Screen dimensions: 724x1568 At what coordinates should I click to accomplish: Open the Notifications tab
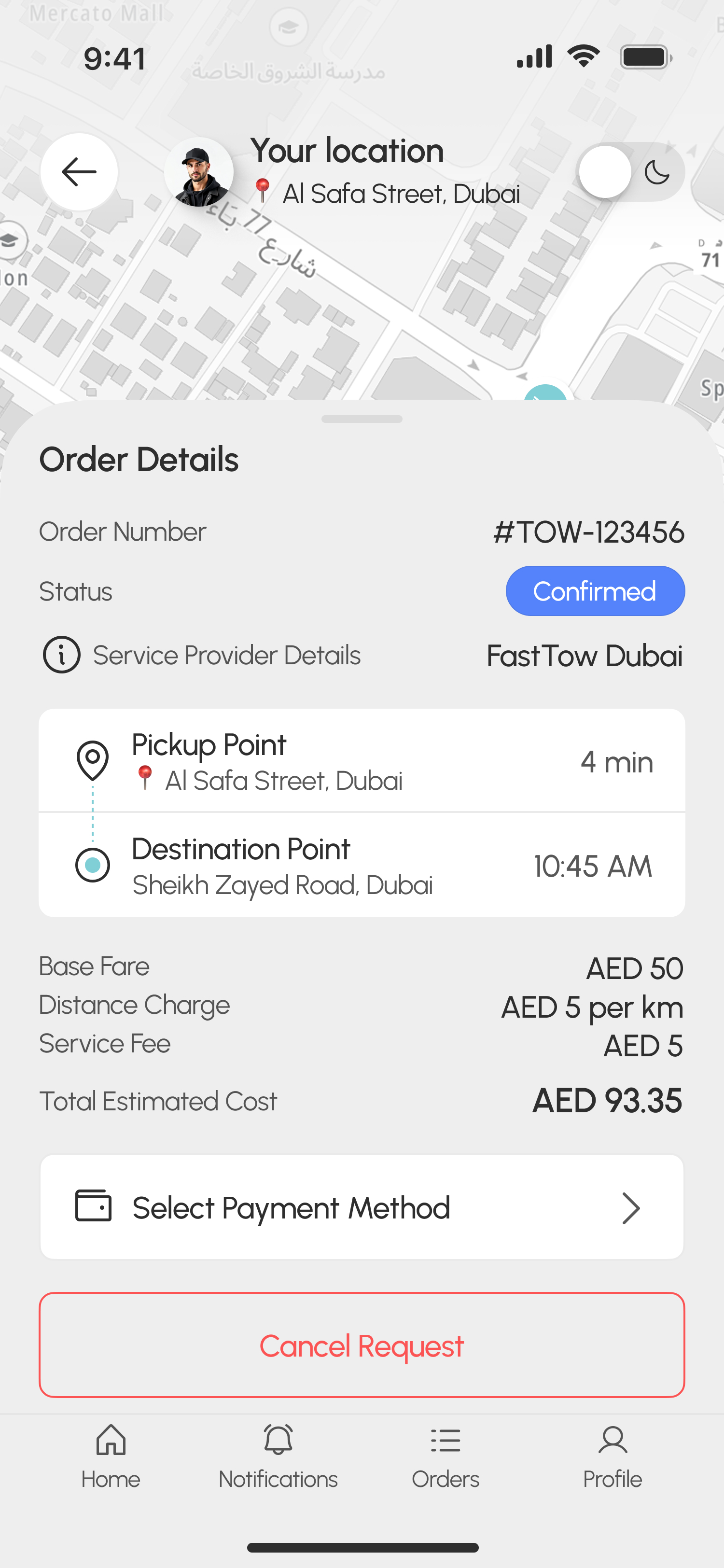(x=278, y=1456)
